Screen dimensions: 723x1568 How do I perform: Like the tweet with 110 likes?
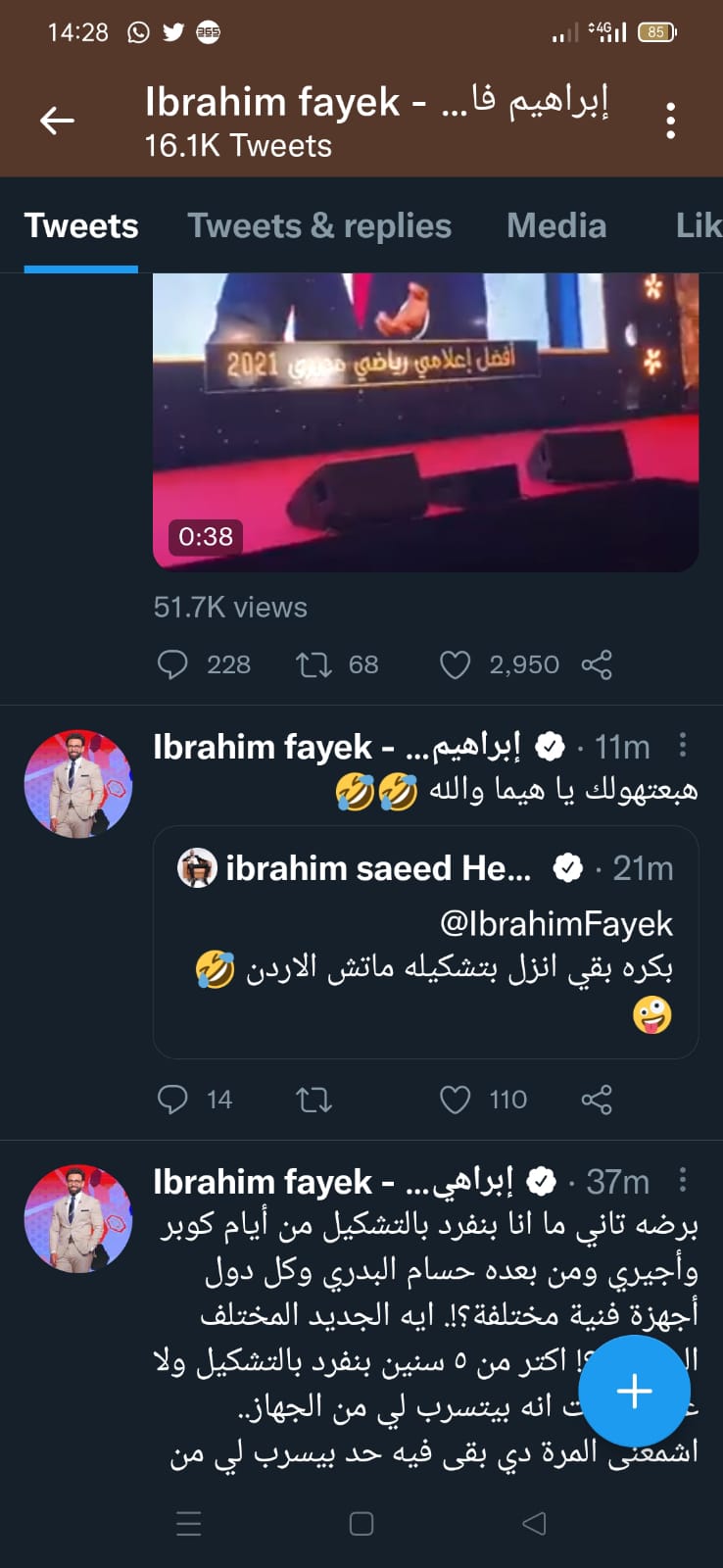[x=455, y=1100]
